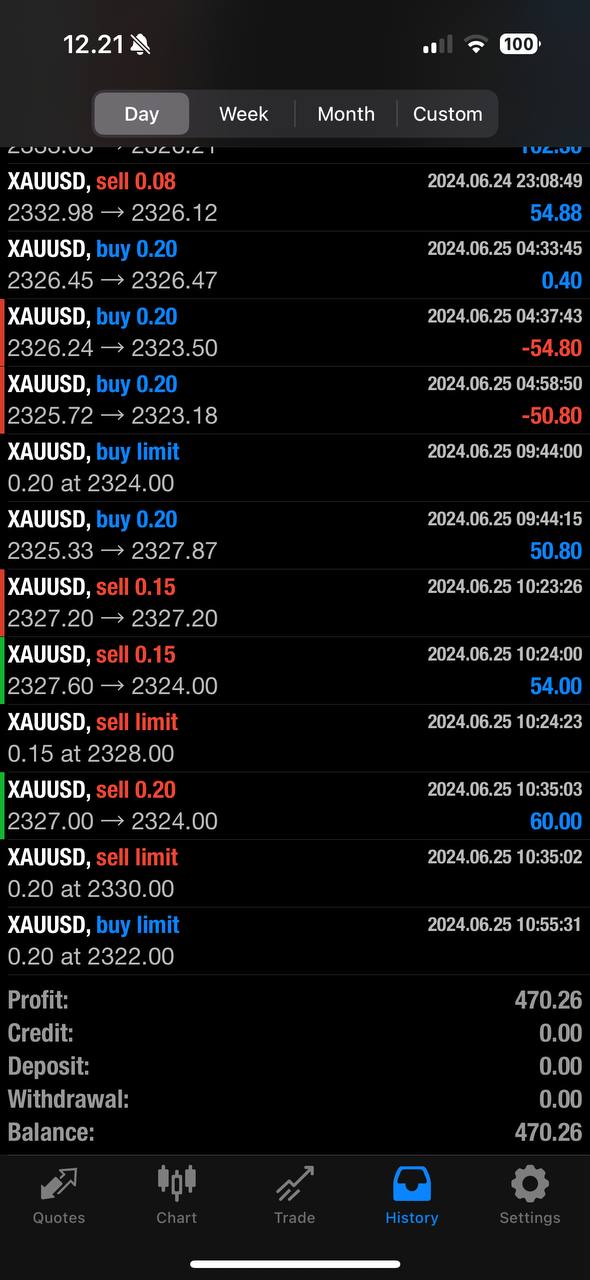
Task: Go to the Chart tab
Action: pos(176,1195)
